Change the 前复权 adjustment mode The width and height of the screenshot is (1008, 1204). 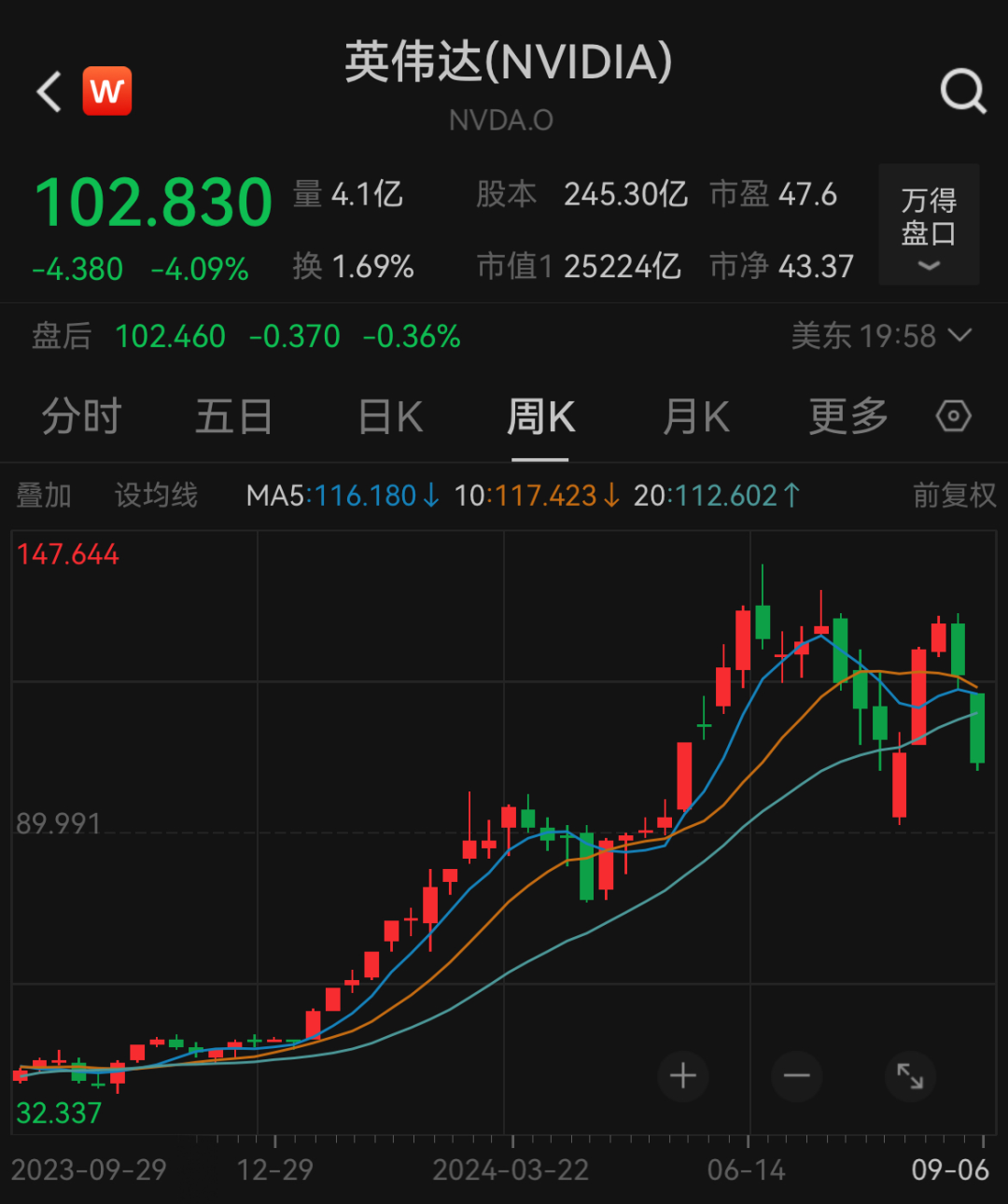coord(954,495)
